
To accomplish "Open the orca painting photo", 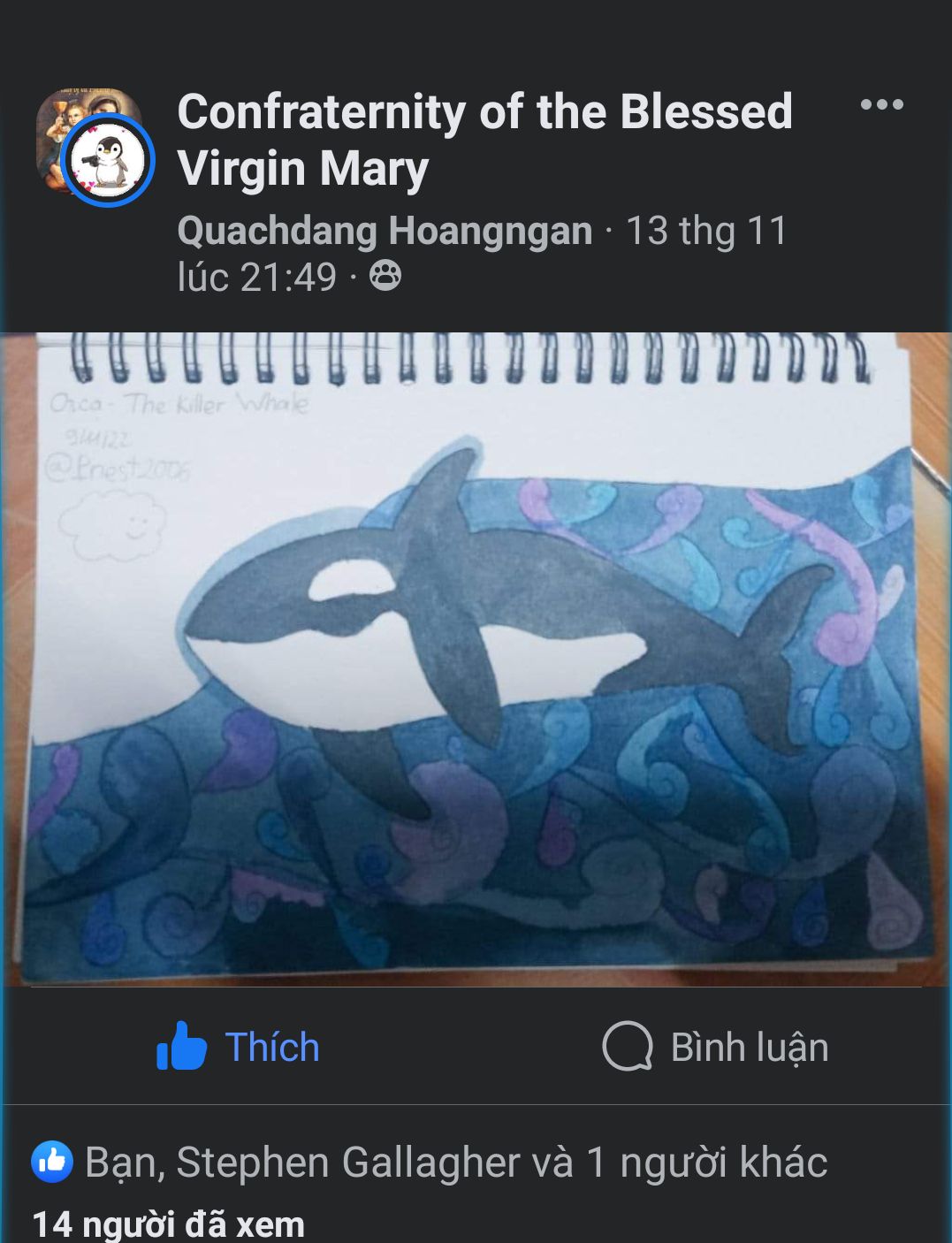I will [x=476, y=659].
